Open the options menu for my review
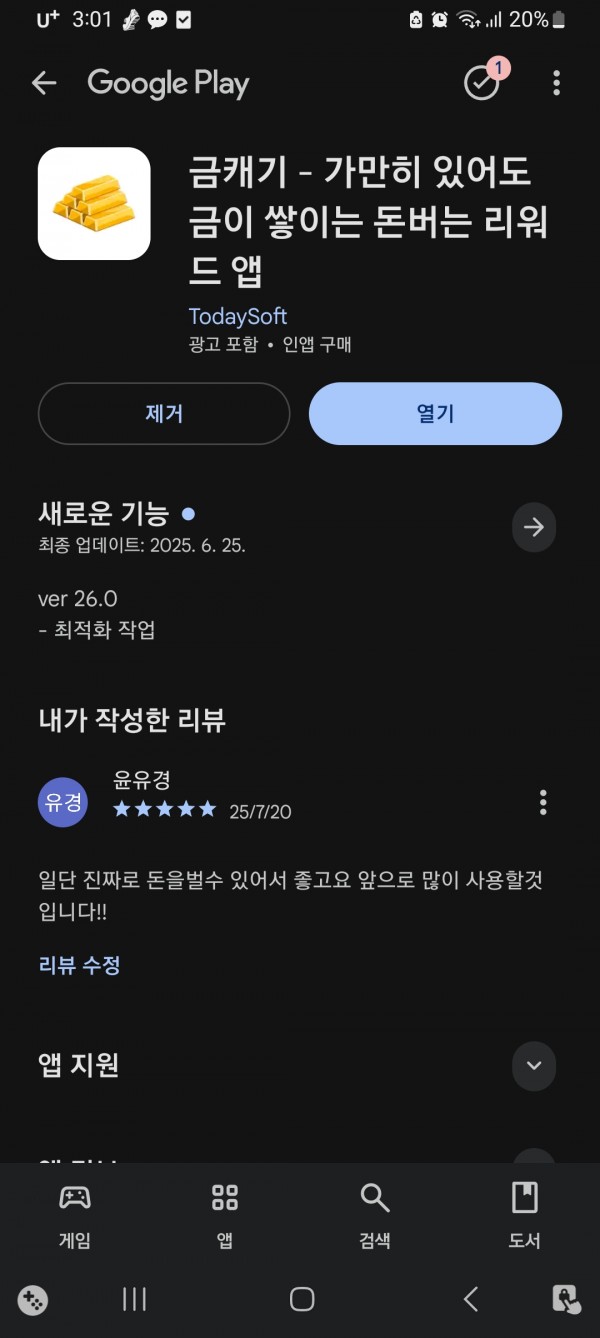Viewport: 600px width, 1338px height. pos(543,802)
